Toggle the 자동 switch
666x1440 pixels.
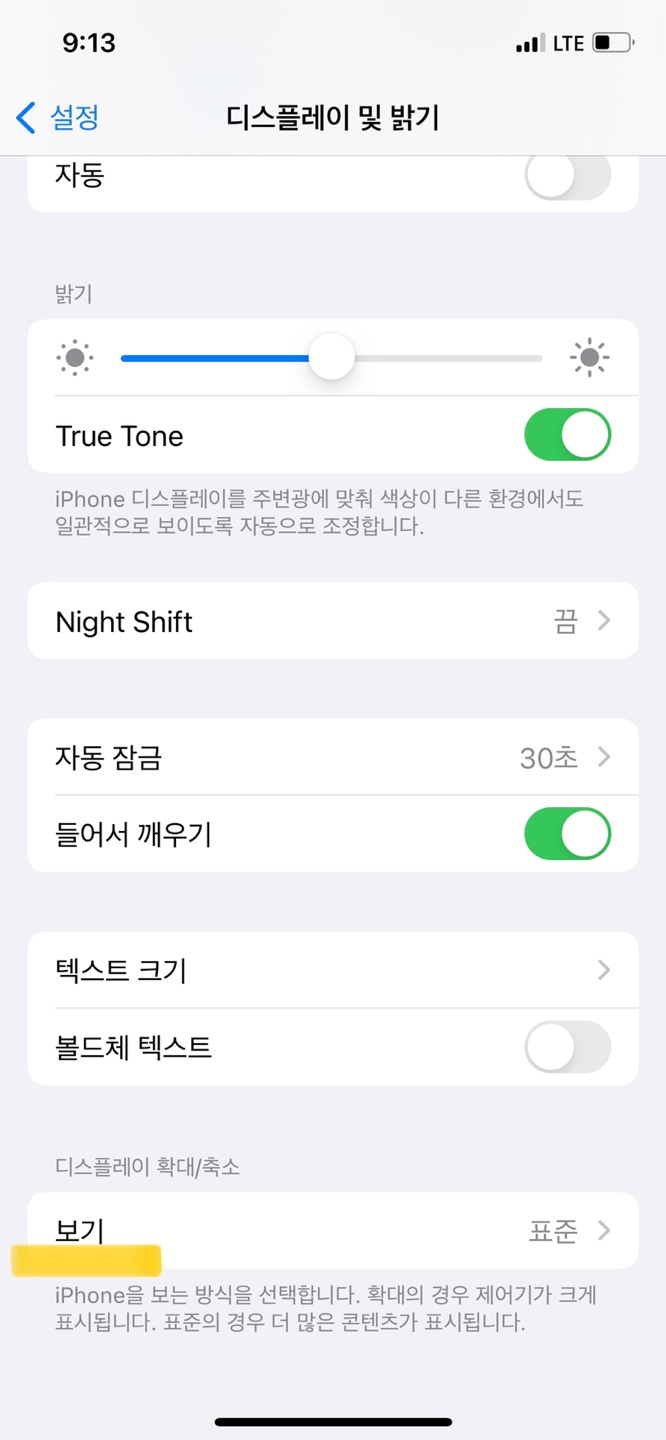567,176
